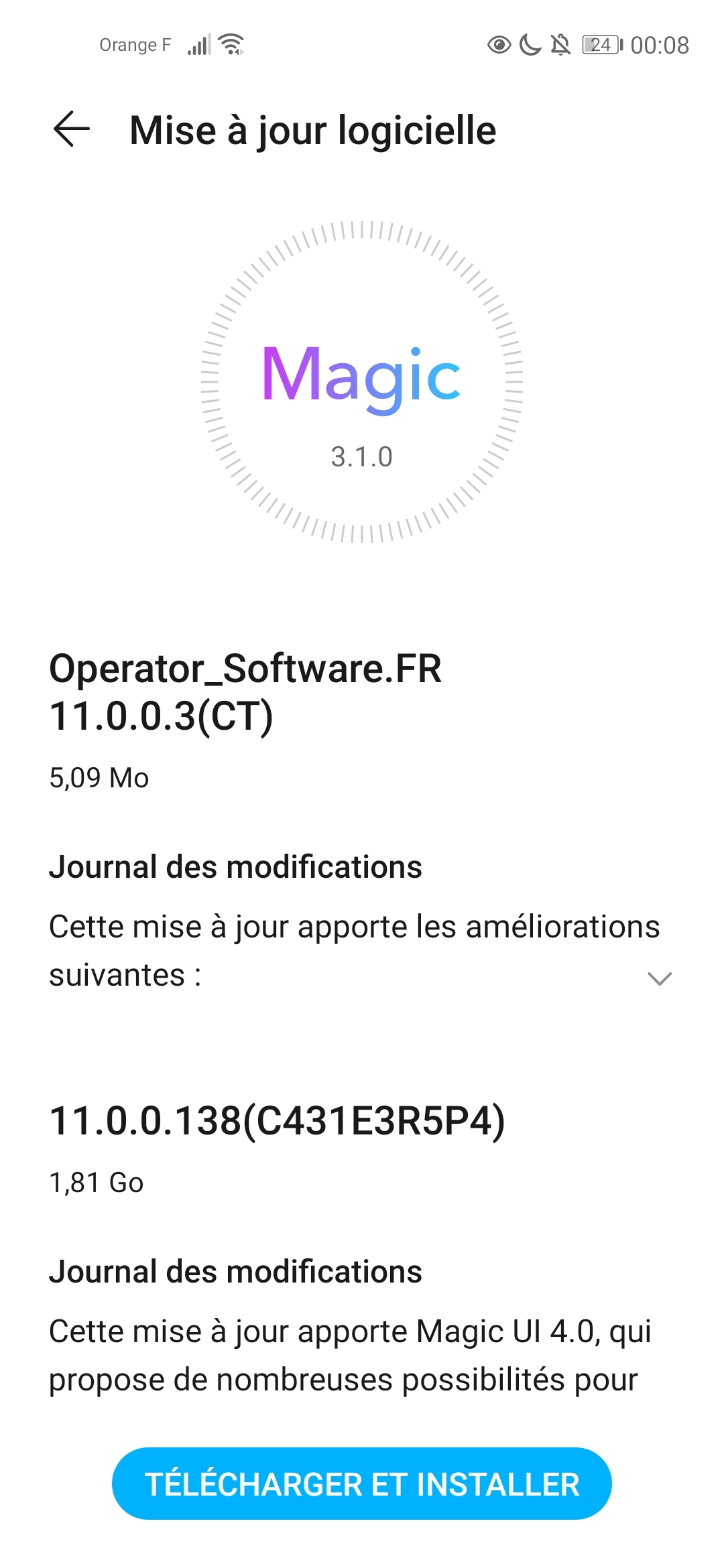The width and height of the screenshot is (724, 1568).
Task: Tap Télécharger et installer button
Action: (x=362, y=1484)
